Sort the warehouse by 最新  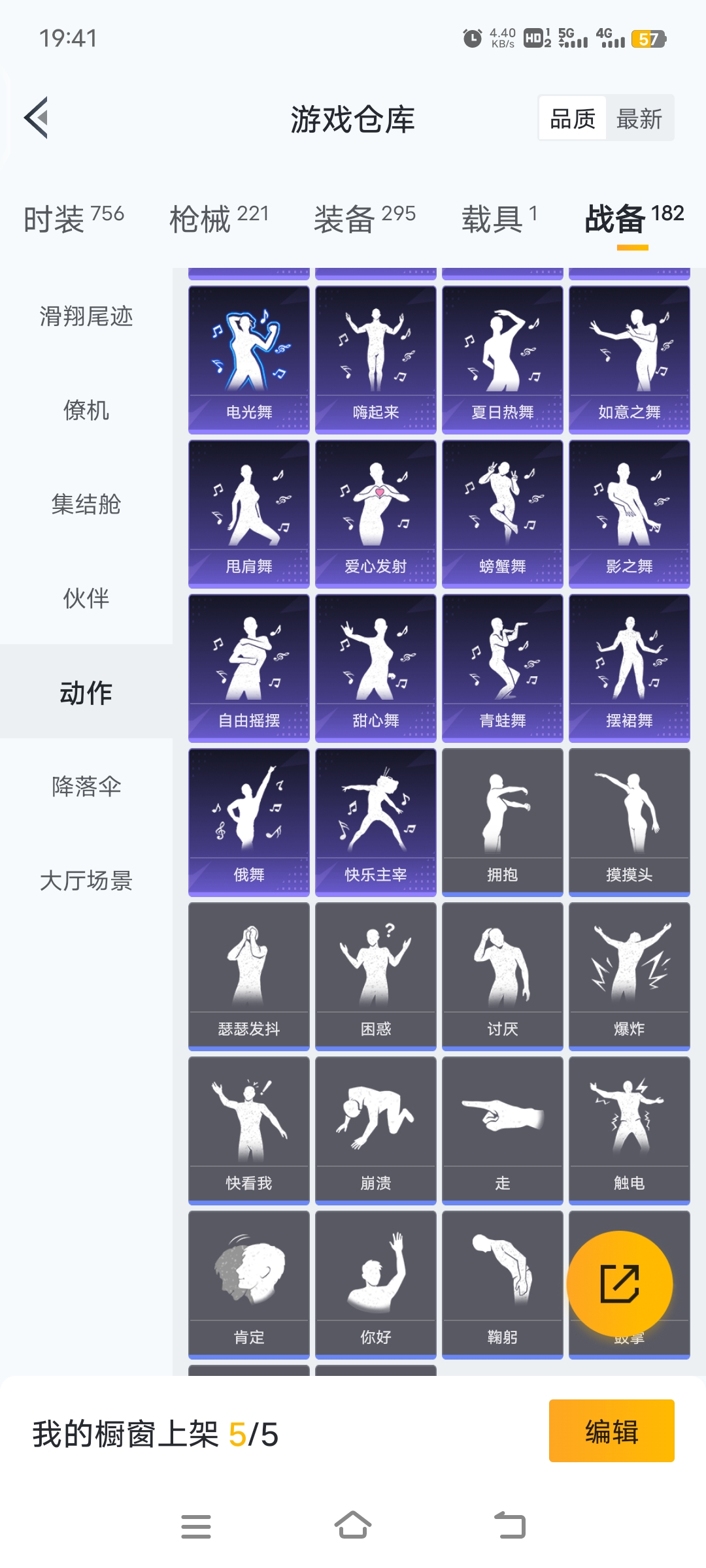[x=639, y=119]
